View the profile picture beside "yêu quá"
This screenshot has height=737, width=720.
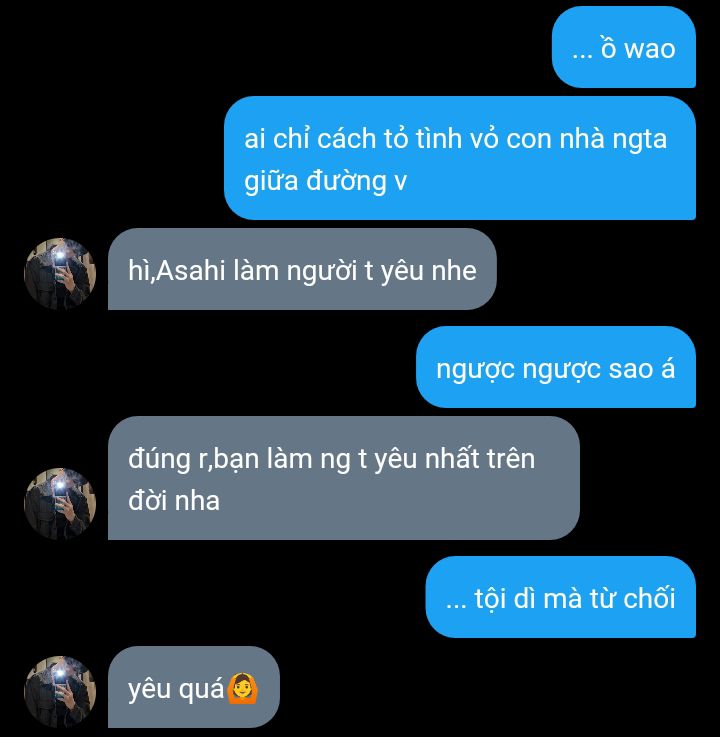coord(60,691)
